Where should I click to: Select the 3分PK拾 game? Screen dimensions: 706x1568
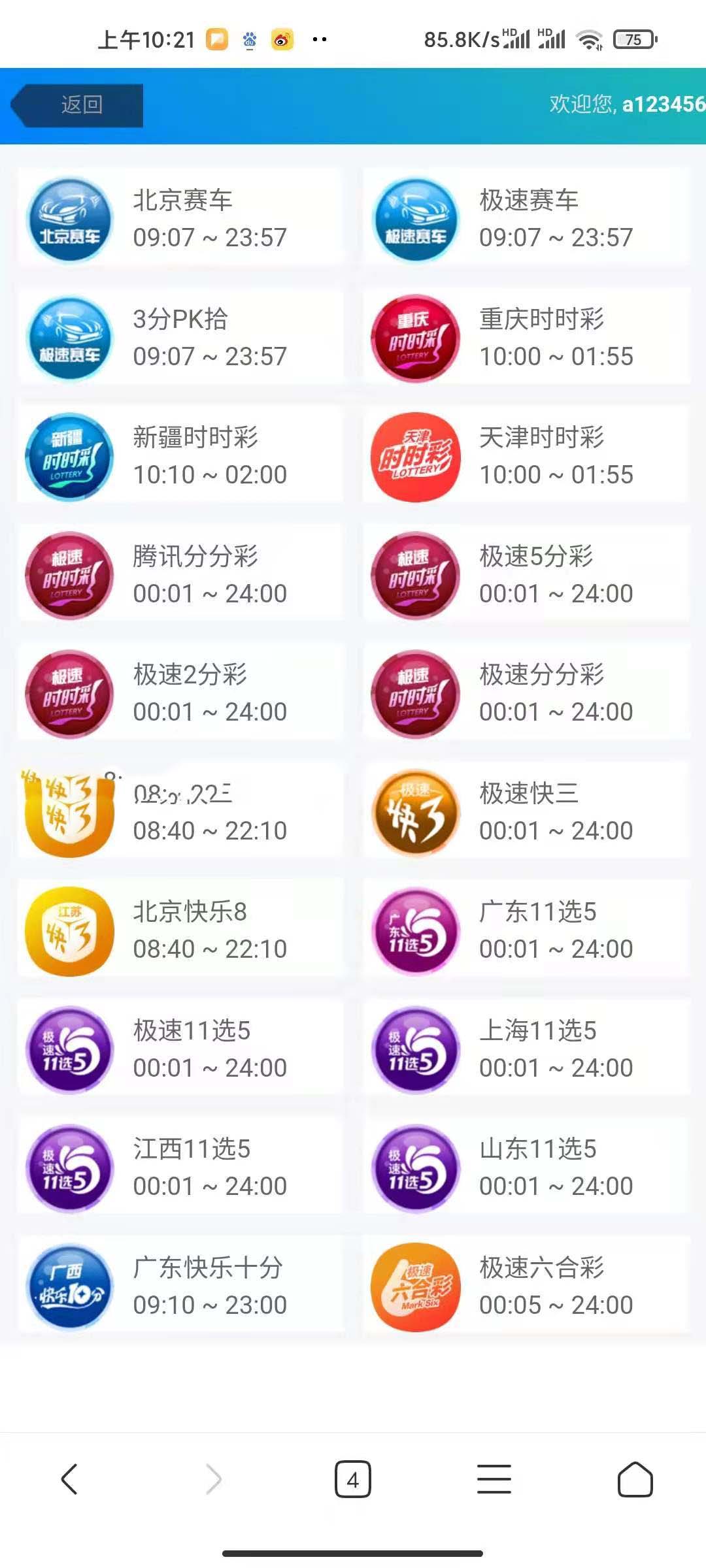180,336
